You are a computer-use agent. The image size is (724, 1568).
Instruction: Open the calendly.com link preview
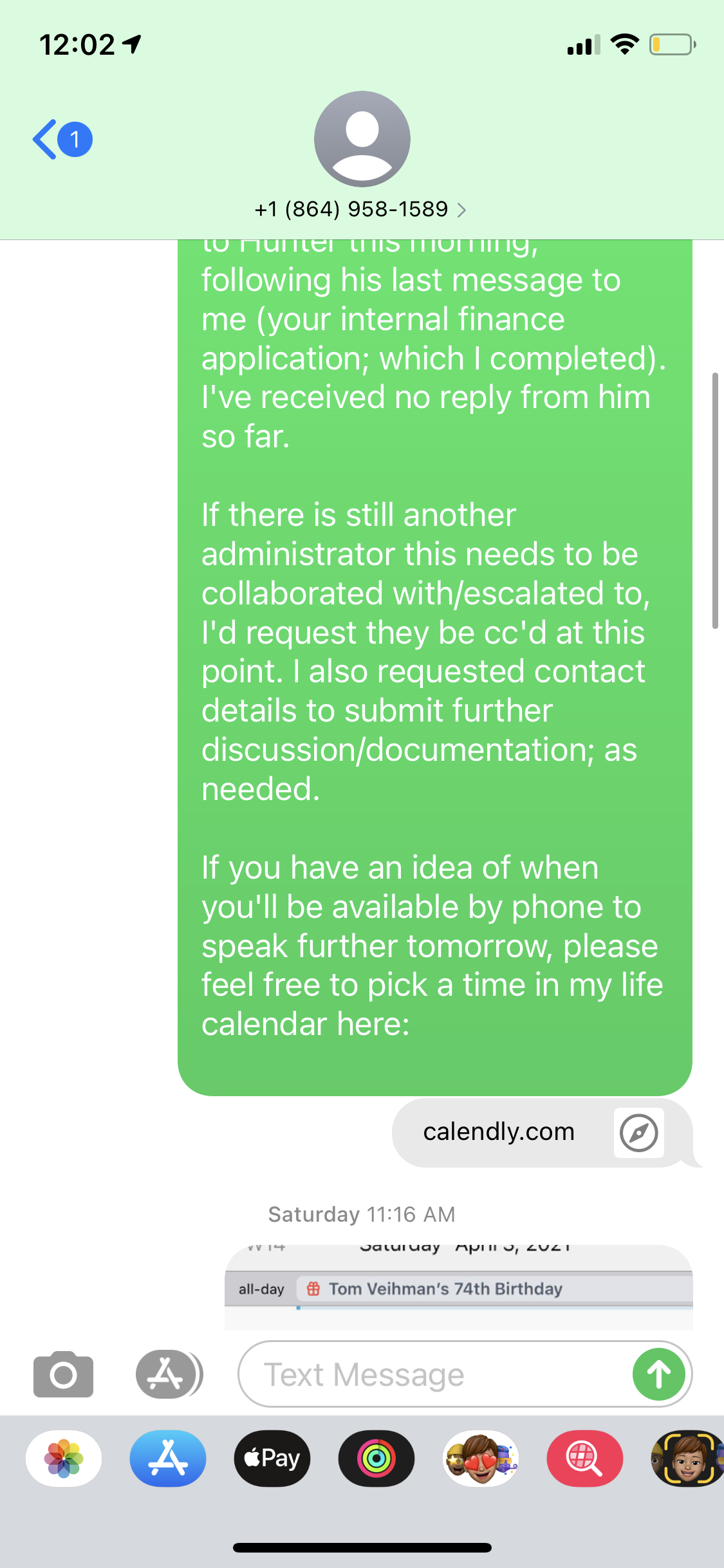[x=542, y=1132]
